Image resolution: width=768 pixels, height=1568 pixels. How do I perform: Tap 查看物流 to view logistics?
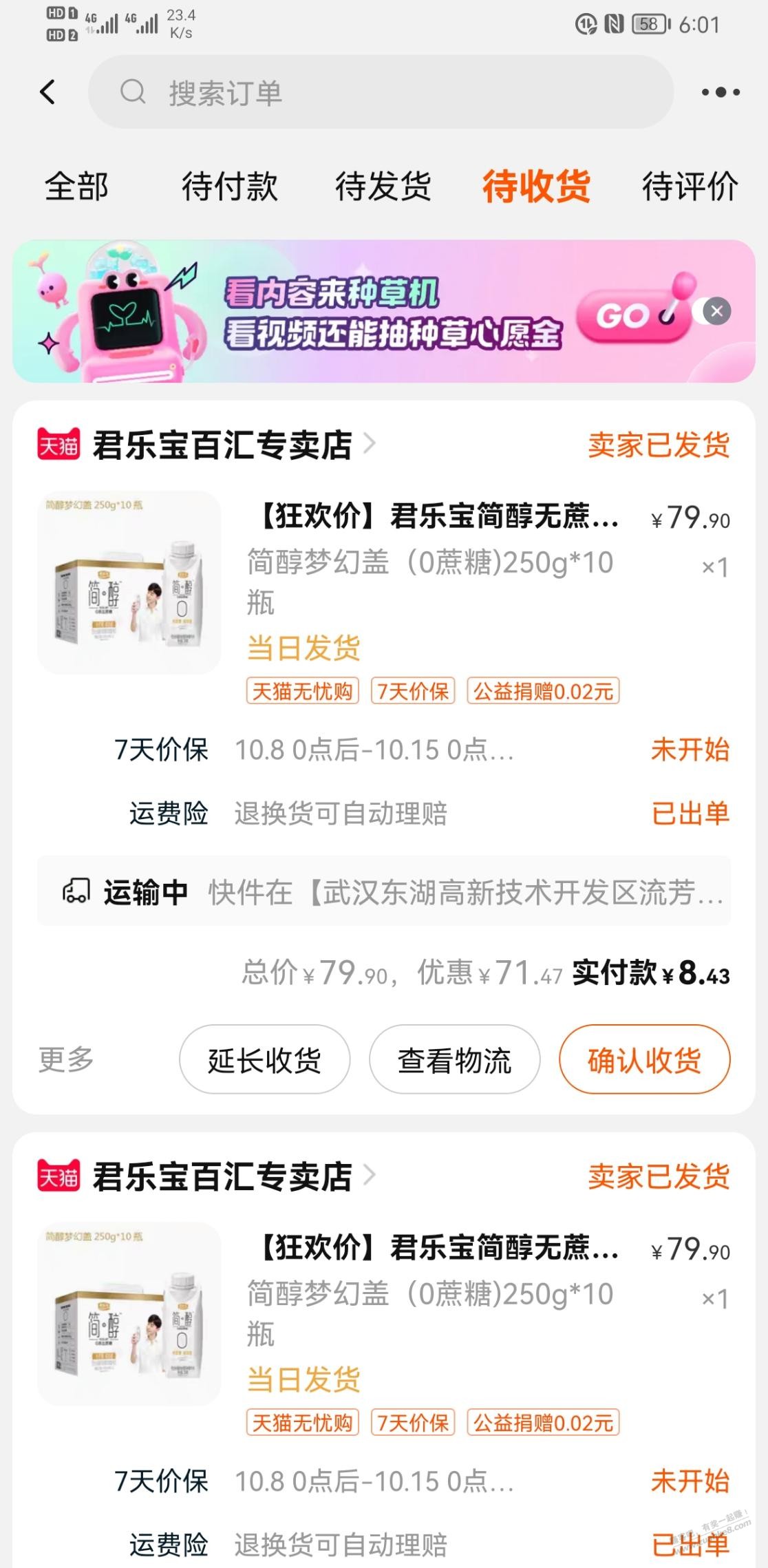(454, 1059)
